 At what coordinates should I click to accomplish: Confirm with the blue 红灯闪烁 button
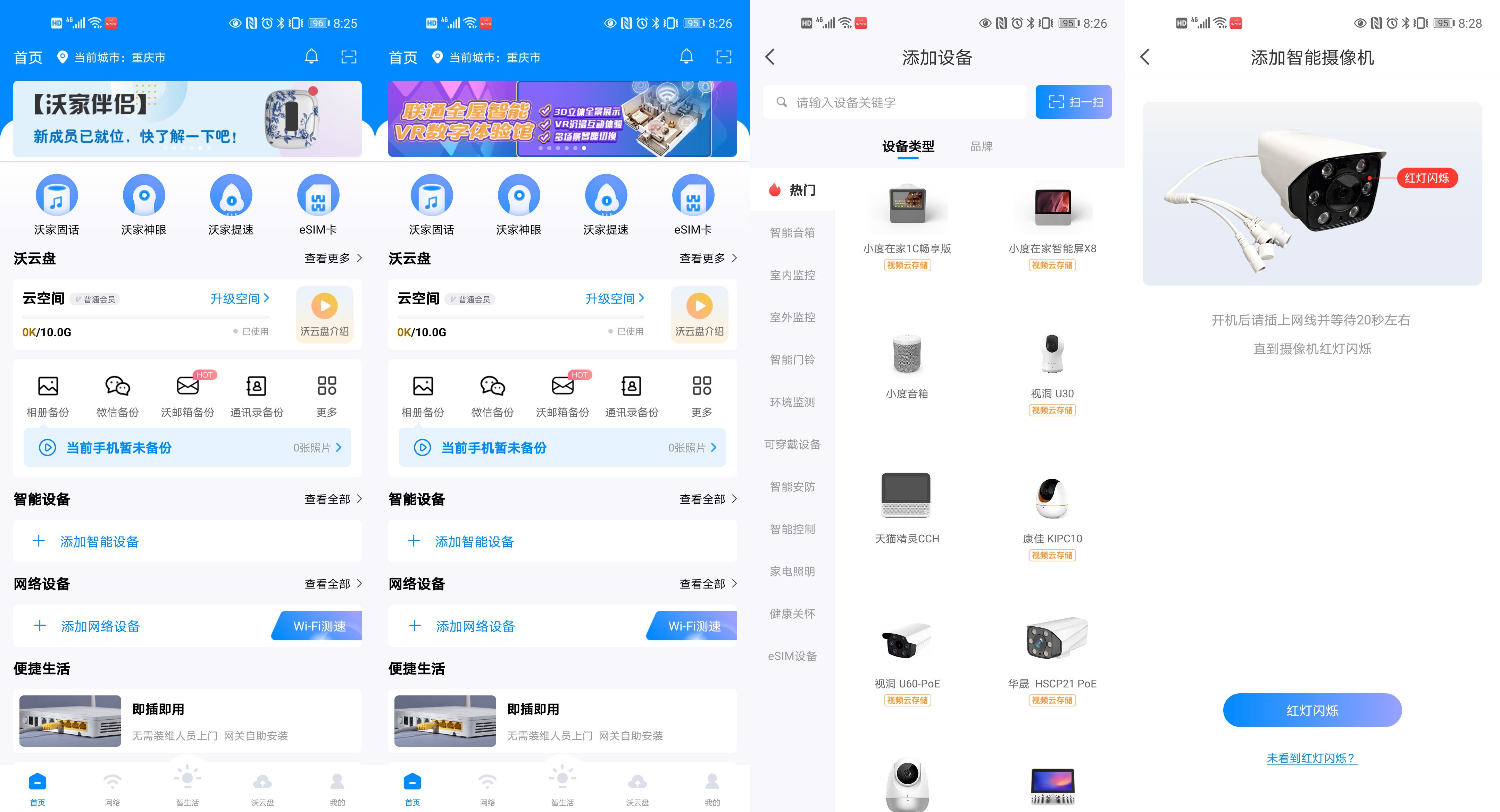1312,710
